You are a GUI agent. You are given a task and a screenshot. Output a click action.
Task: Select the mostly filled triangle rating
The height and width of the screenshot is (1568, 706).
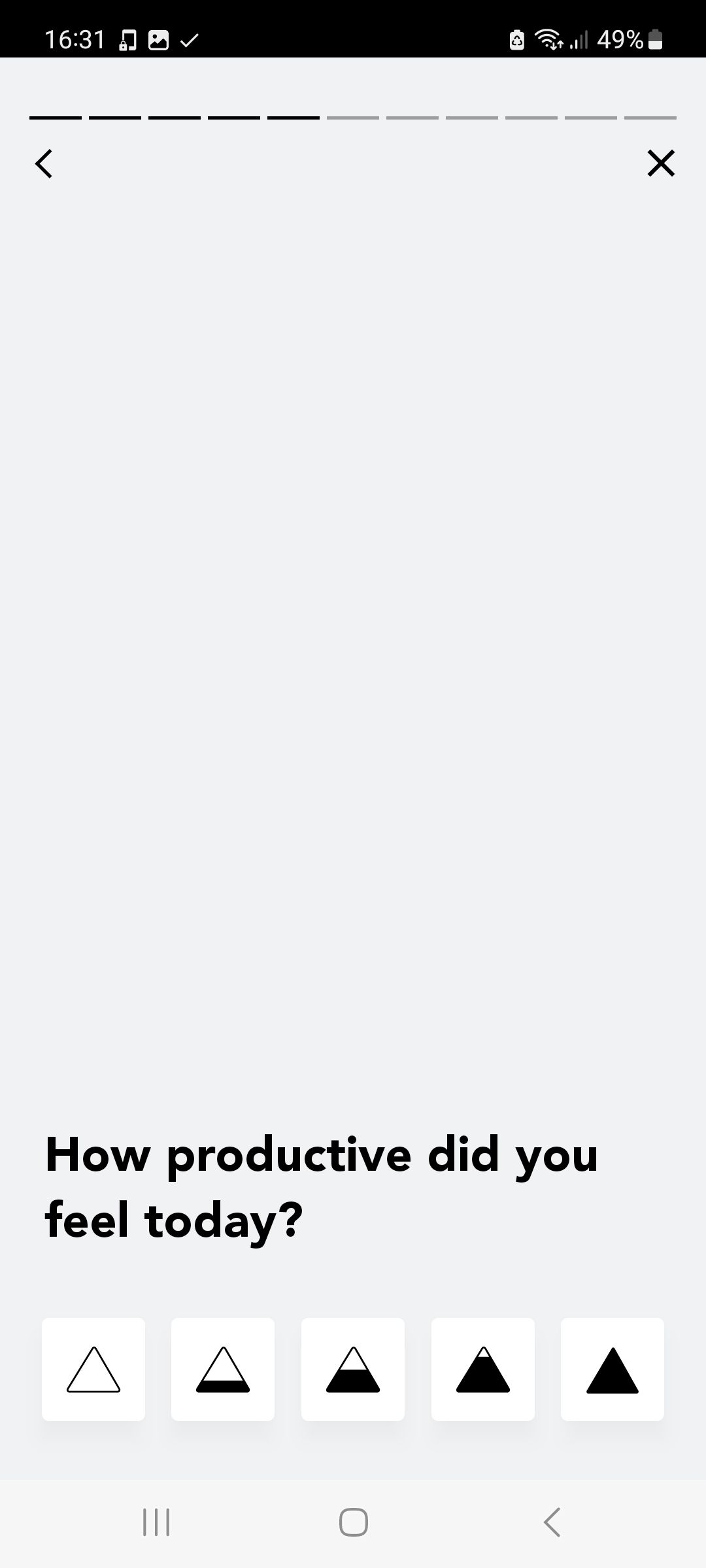[x=483, y=1369]
